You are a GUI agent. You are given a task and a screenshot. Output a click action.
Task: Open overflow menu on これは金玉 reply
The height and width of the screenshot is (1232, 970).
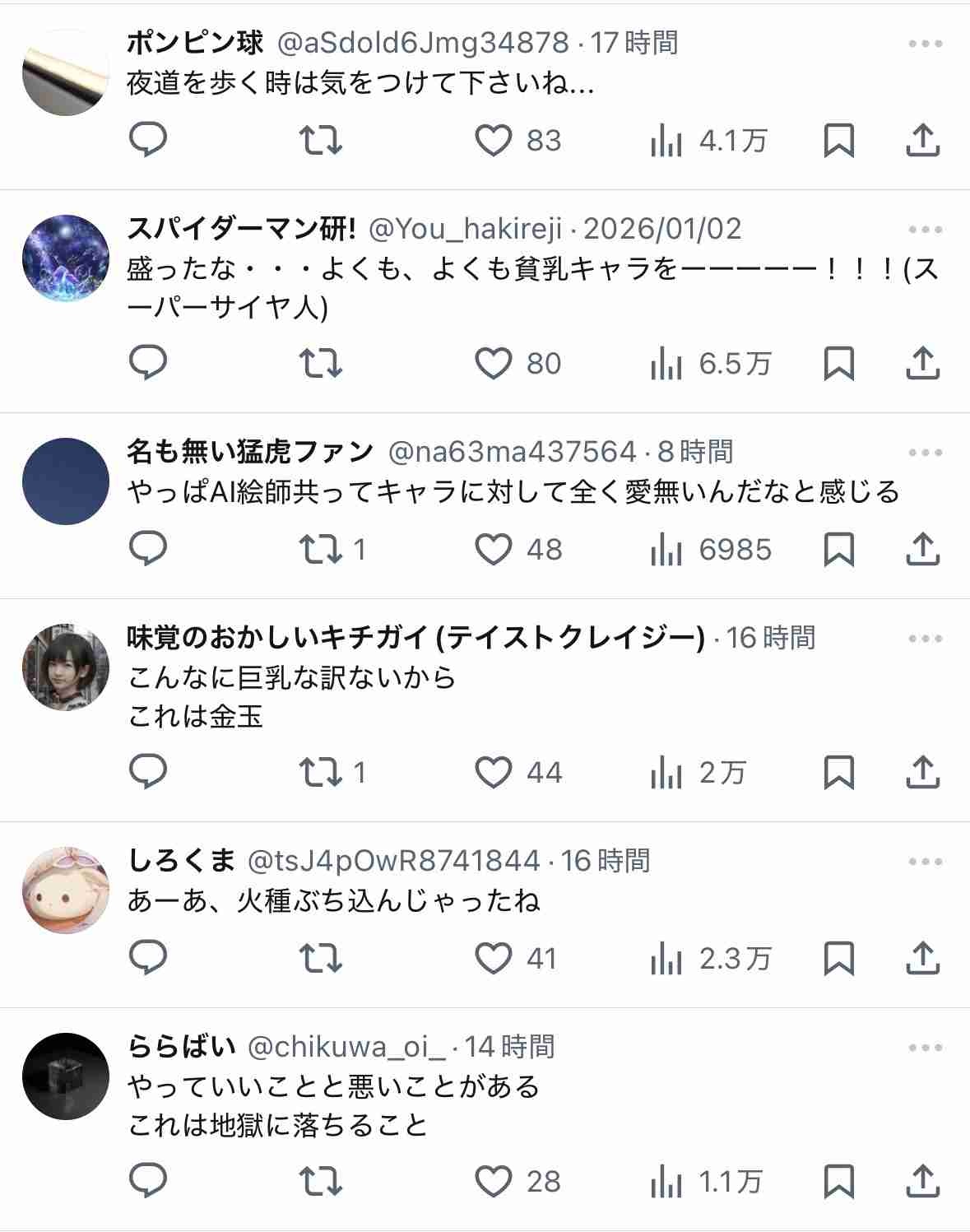click(x=925, y=639)
